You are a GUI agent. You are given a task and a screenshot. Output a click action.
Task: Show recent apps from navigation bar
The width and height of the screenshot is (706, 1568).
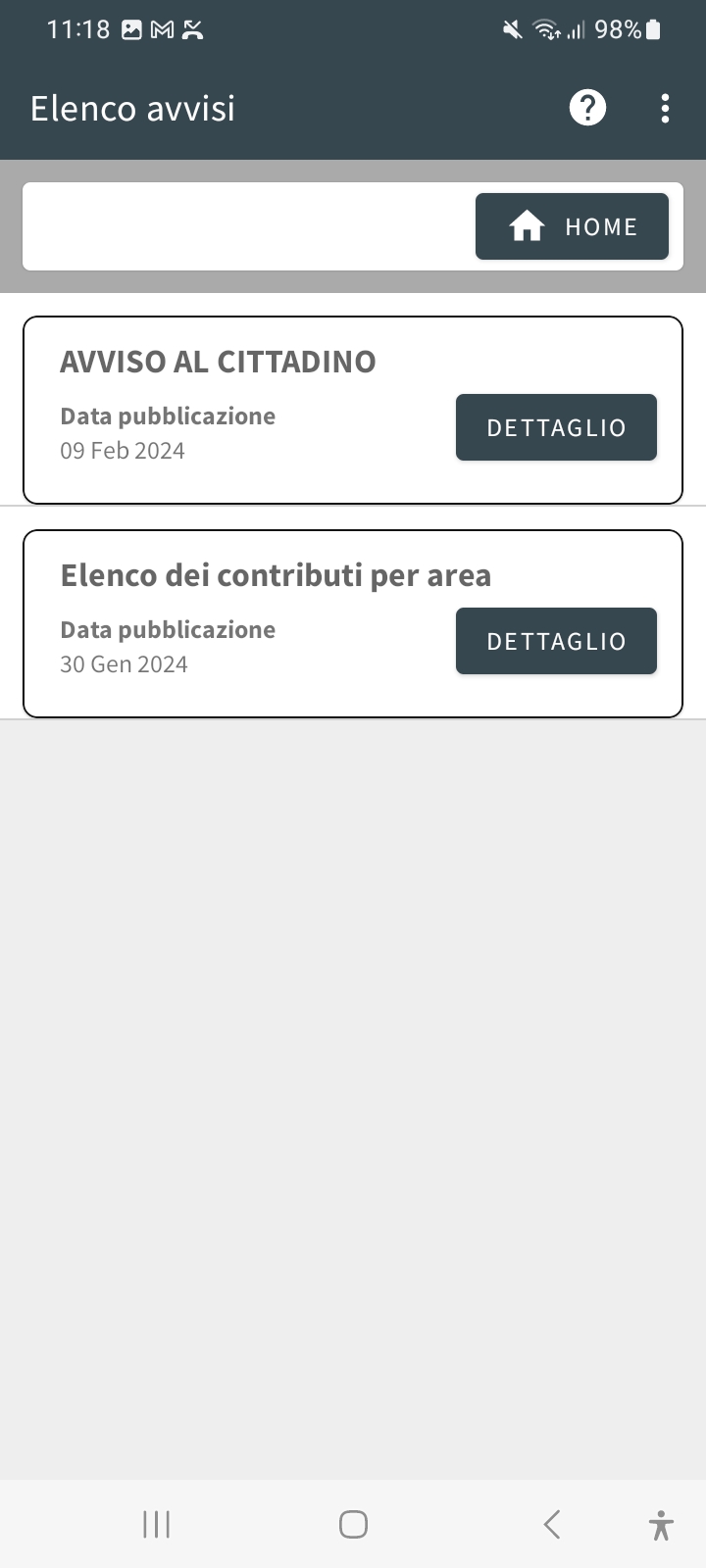(x=157, y=1524)
